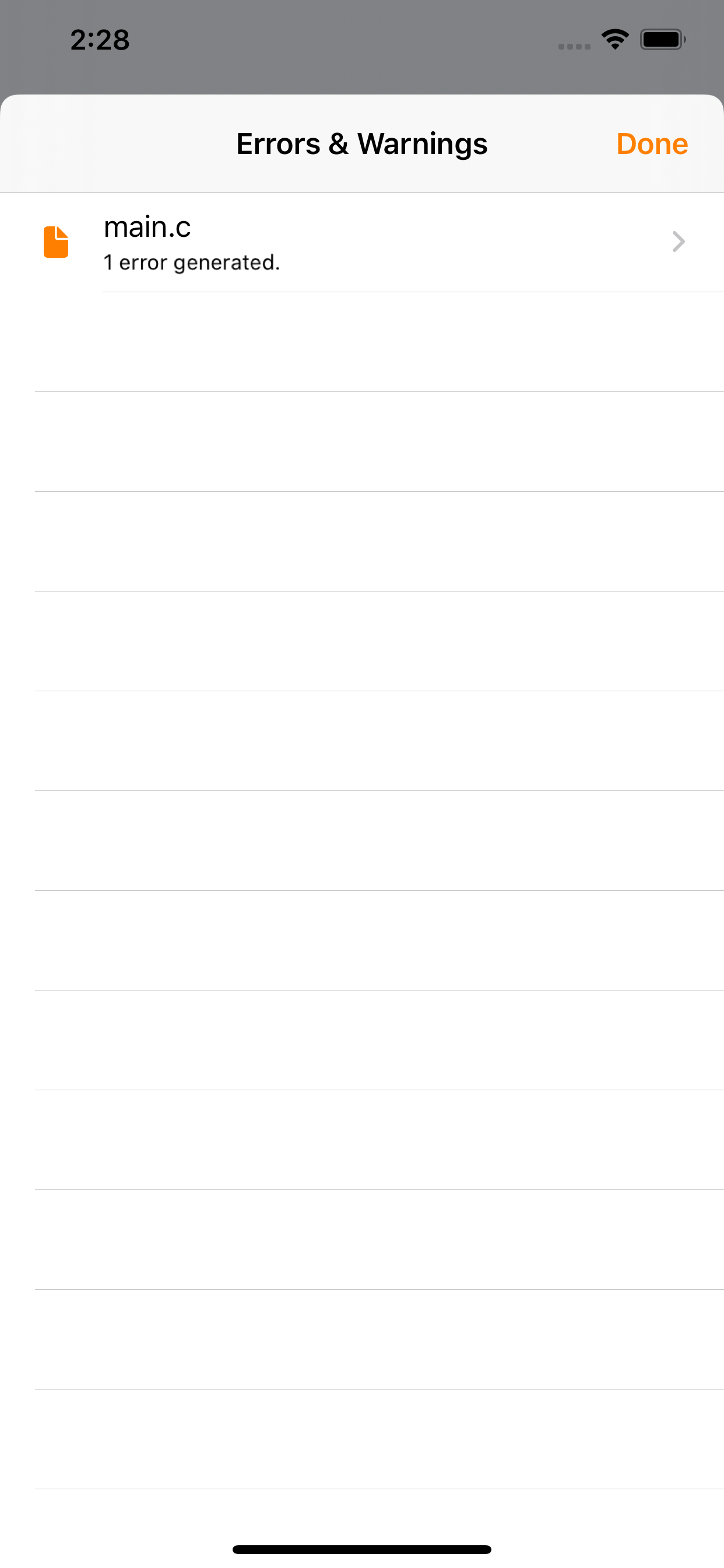
Task: Select the Errors & Warnings title
Action: (x=362, y=143)
